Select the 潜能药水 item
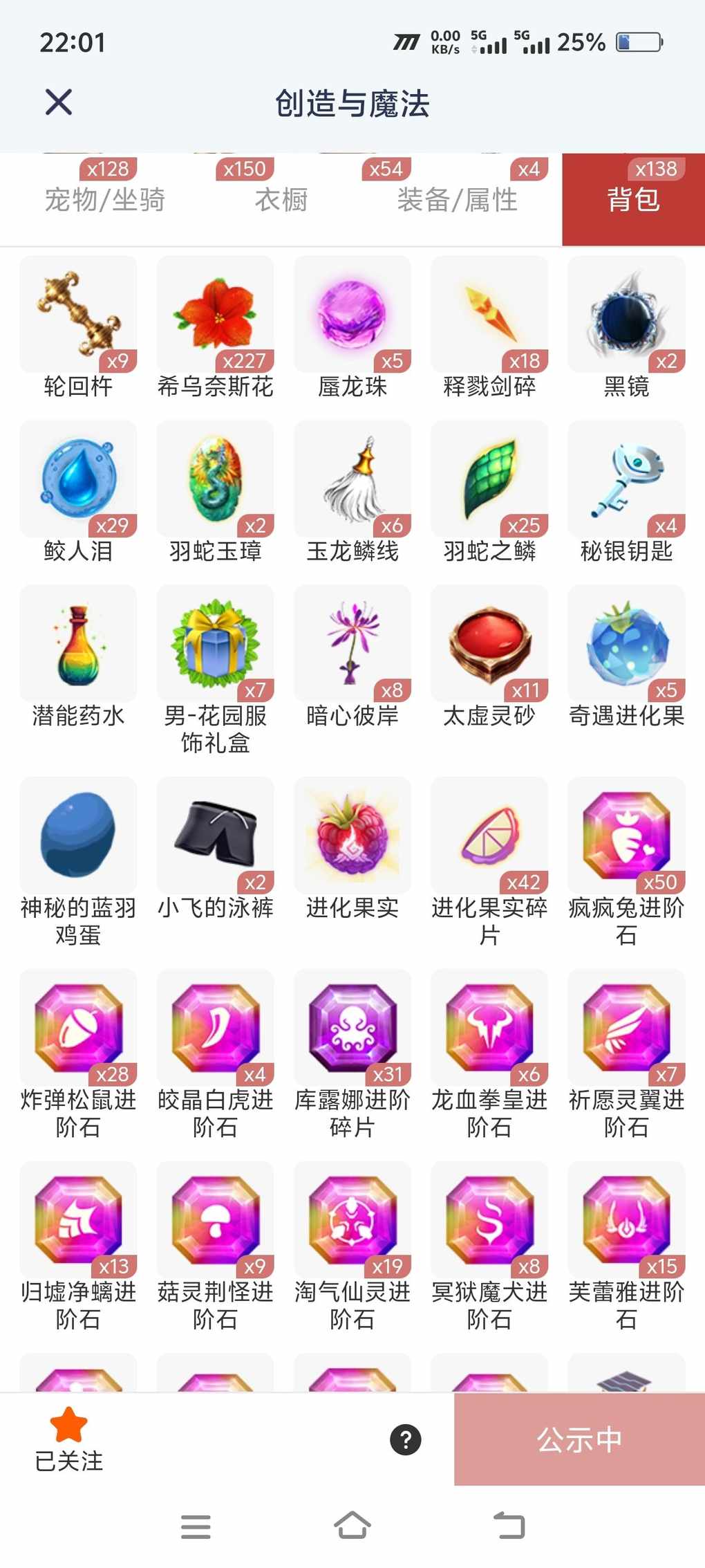Viewport: 705px width, 1568px height. tap(78, 644)
